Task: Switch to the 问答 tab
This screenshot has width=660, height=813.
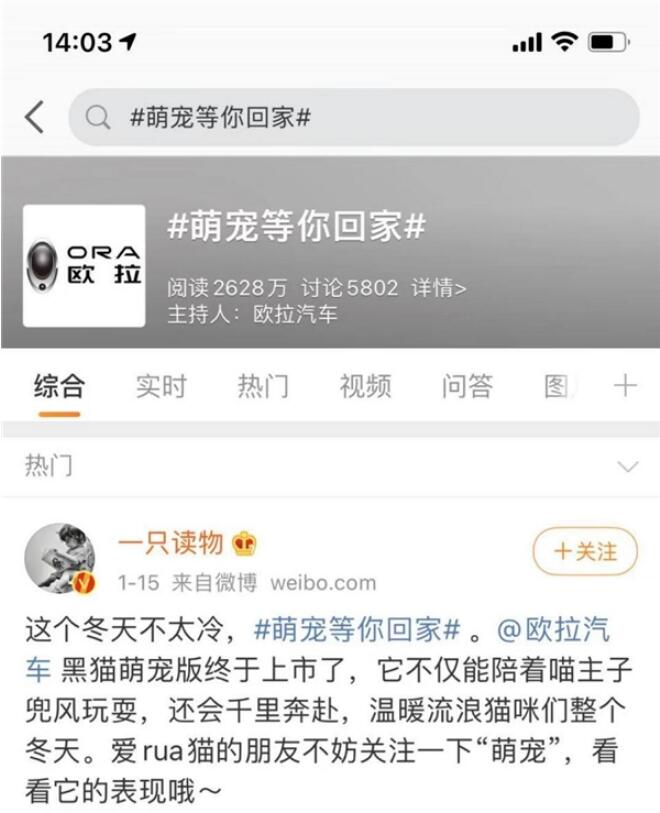Action: click(x=467, y=386)
